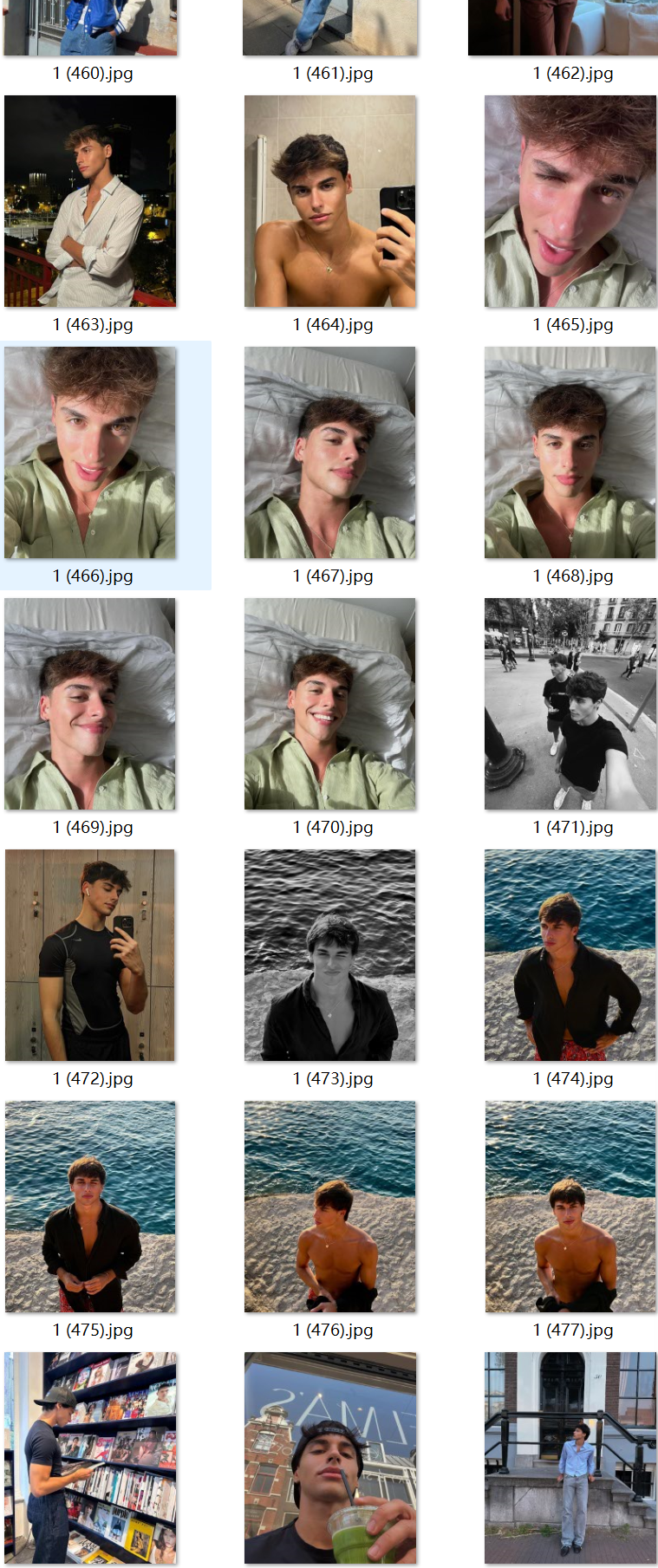Choose the thumbnail 1 (469).jpg
This screenshot has width=658, height=1568.
tap(90, 704)
